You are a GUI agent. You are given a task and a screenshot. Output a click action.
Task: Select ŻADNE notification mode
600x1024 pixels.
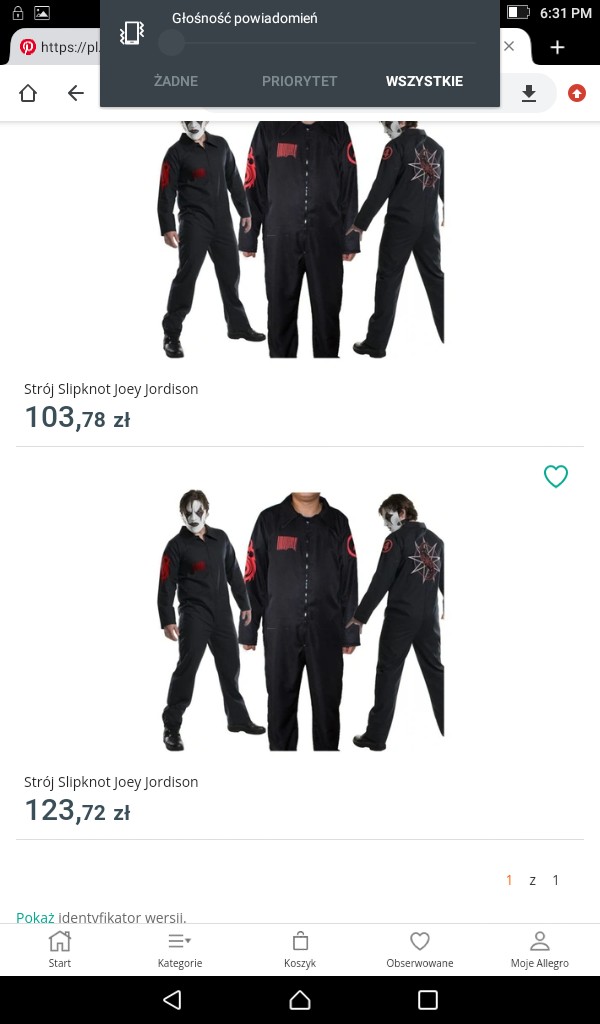[176, 81]
